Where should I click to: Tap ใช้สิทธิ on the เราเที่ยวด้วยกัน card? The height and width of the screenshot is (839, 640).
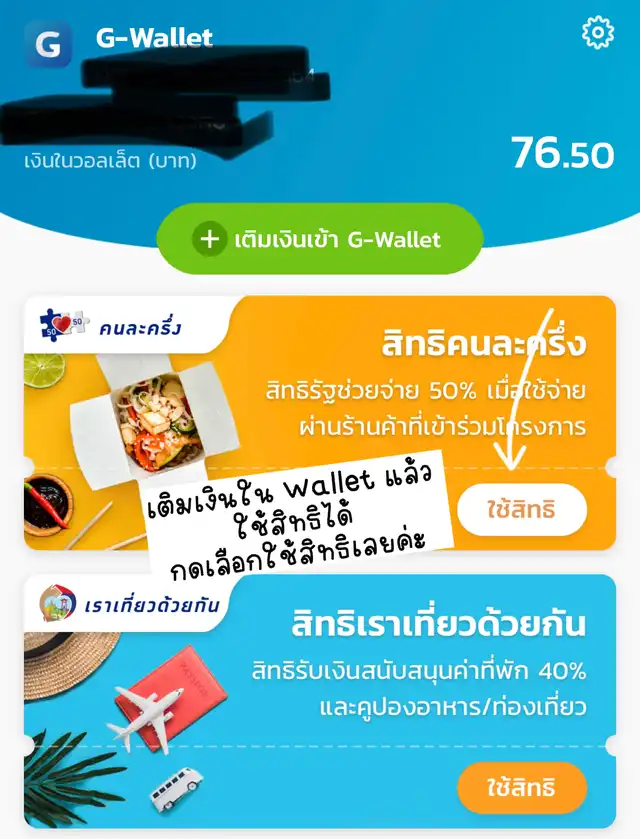(x=521, y=787)
